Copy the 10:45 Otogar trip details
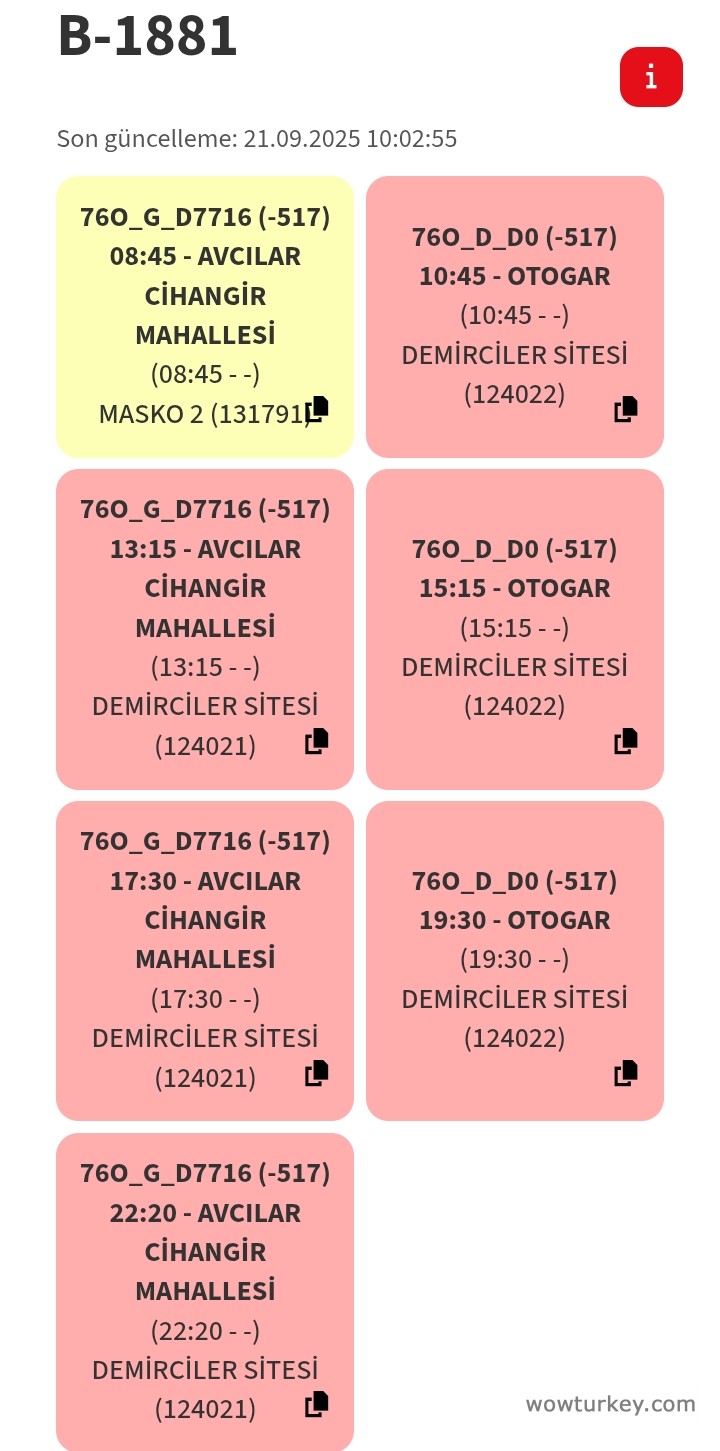Viewport: 720px width, 1451px height. point(626,409)
